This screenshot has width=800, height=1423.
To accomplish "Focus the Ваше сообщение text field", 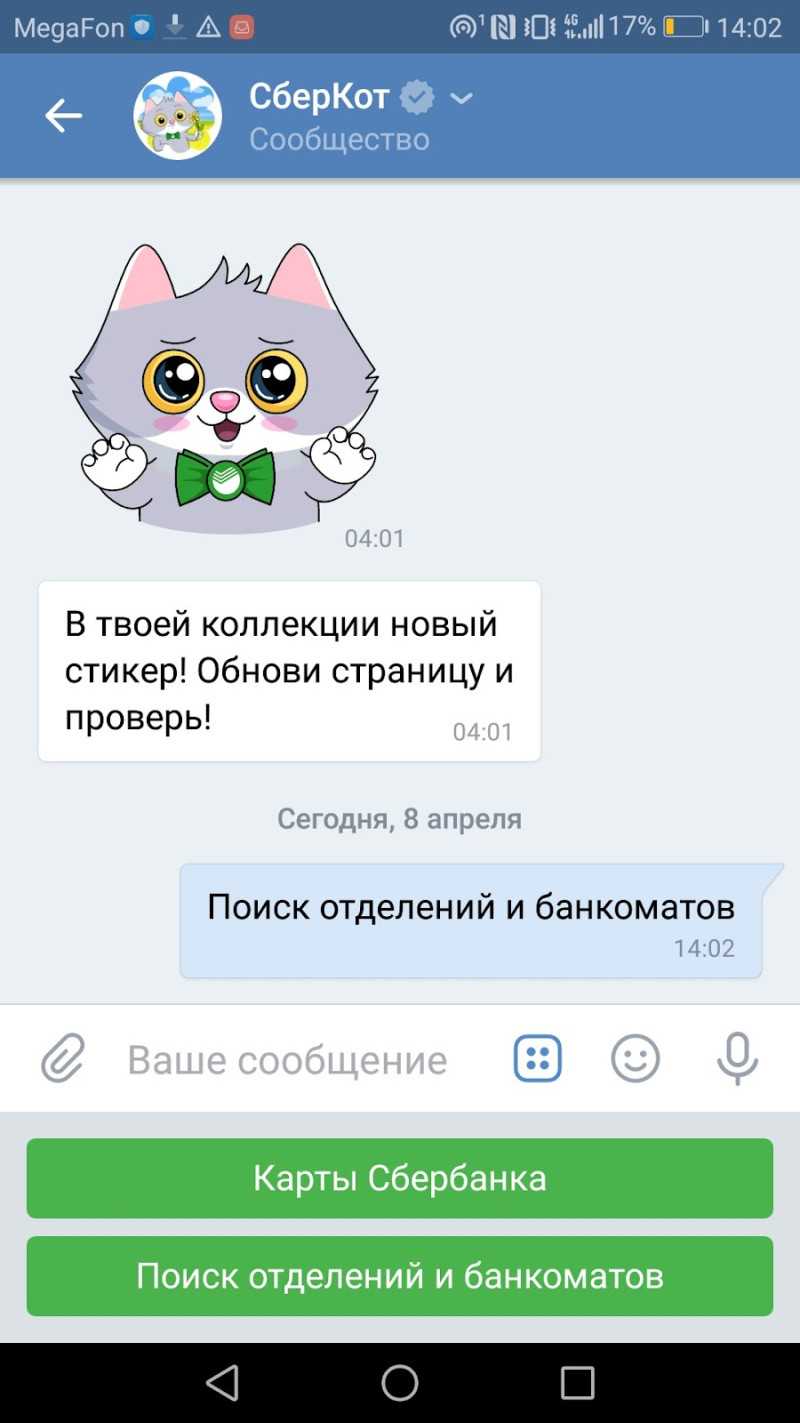I will coord(288,1060).
